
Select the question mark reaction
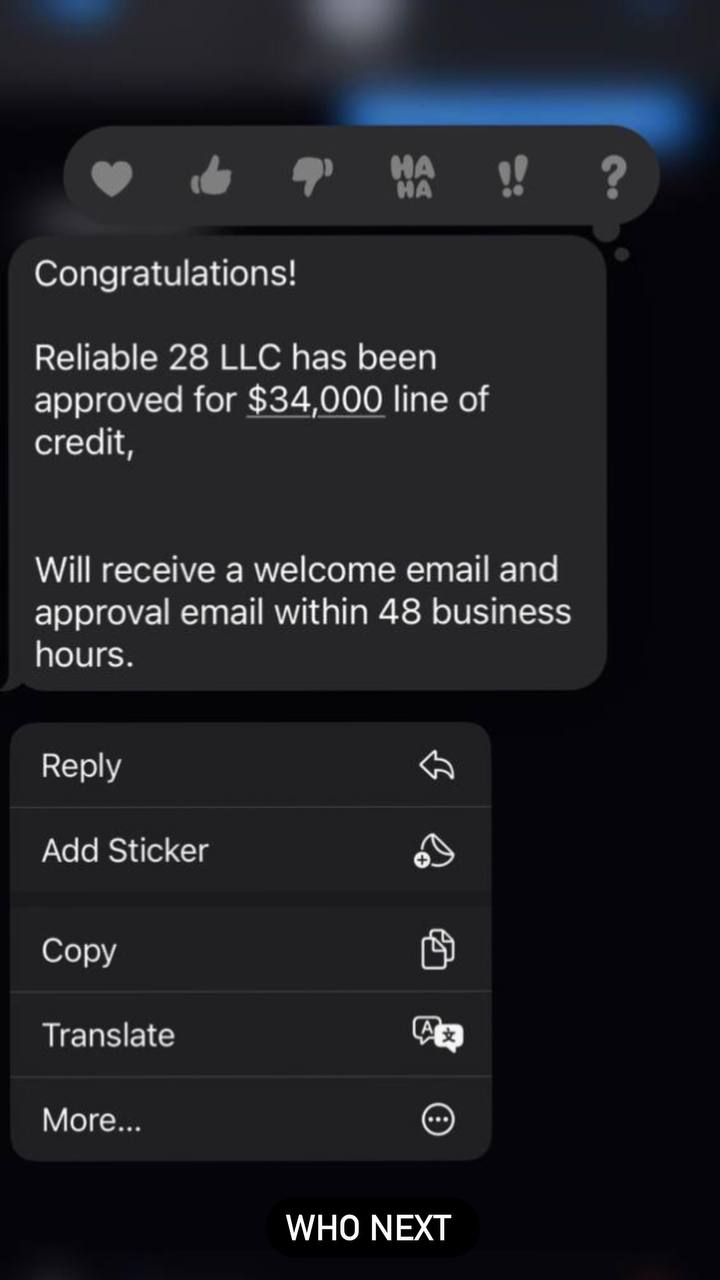(x=612, y=178)
